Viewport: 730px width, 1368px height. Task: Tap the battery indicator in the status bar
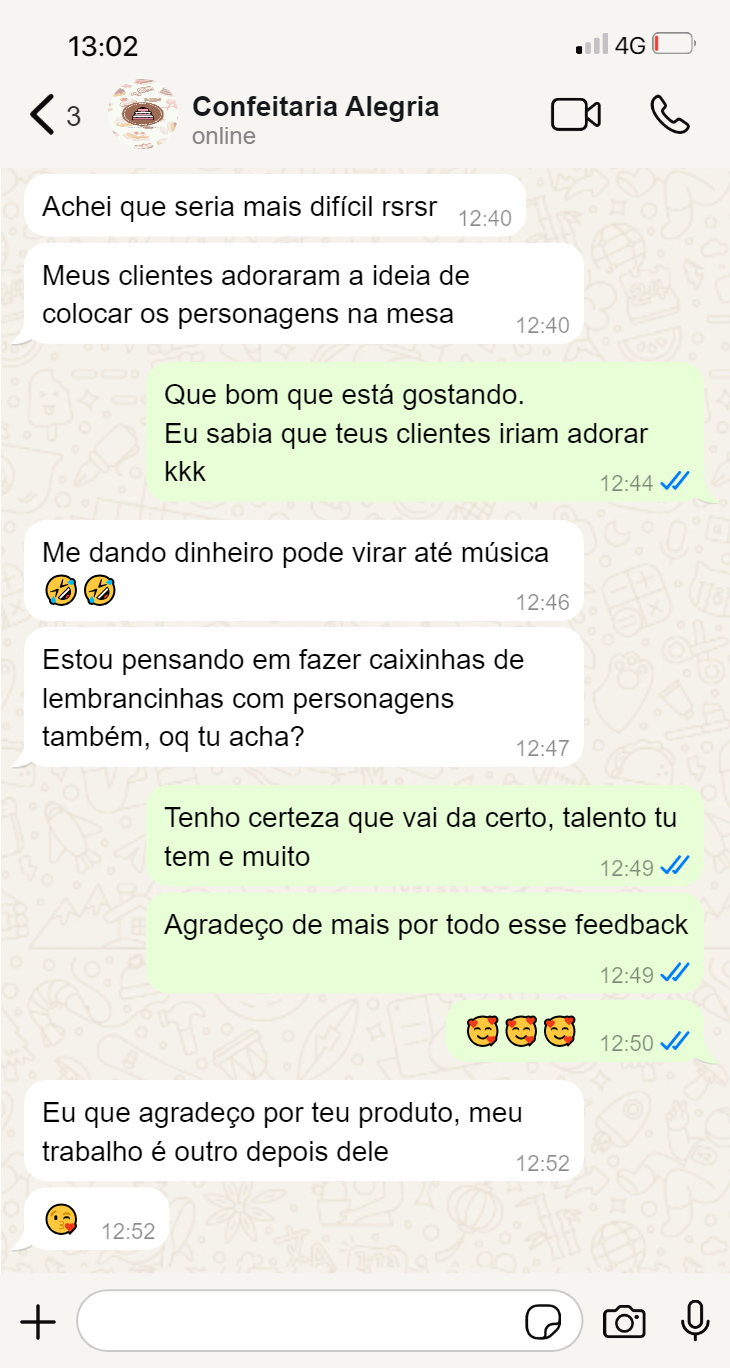[671, 44]
